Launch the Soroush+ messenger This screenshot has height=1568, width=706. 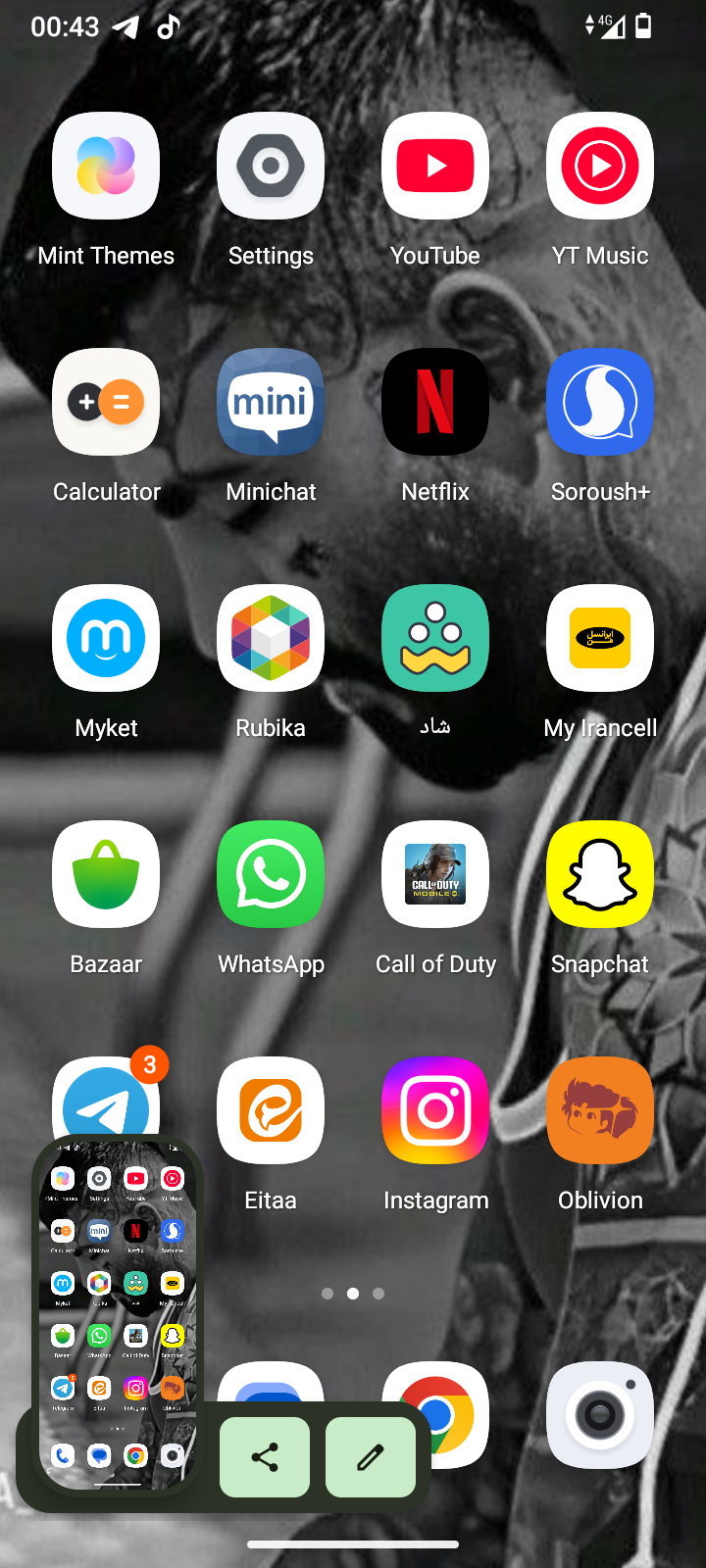click(x=600, y=403)
